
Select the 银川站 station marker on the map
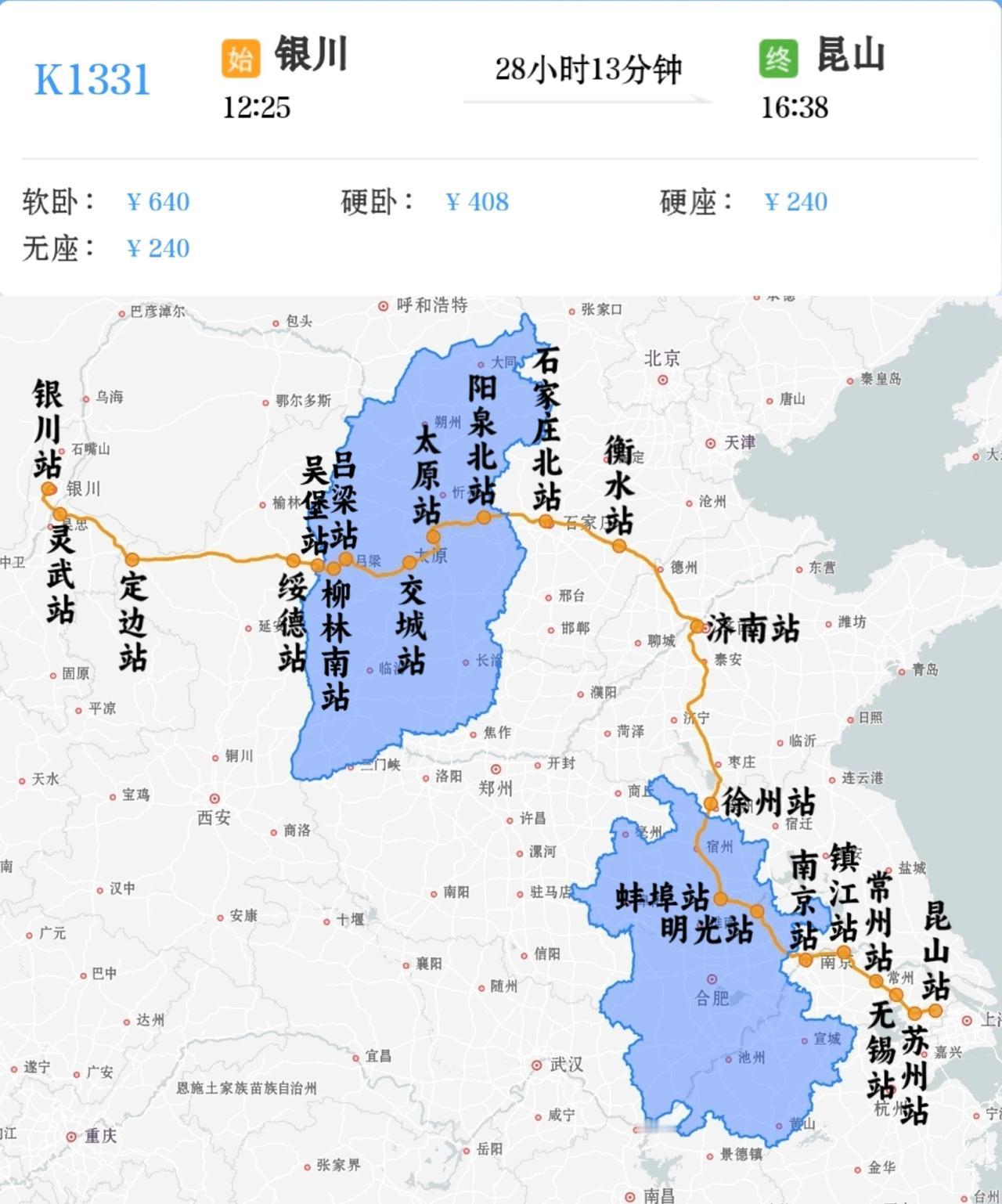(x=49, y=487)
